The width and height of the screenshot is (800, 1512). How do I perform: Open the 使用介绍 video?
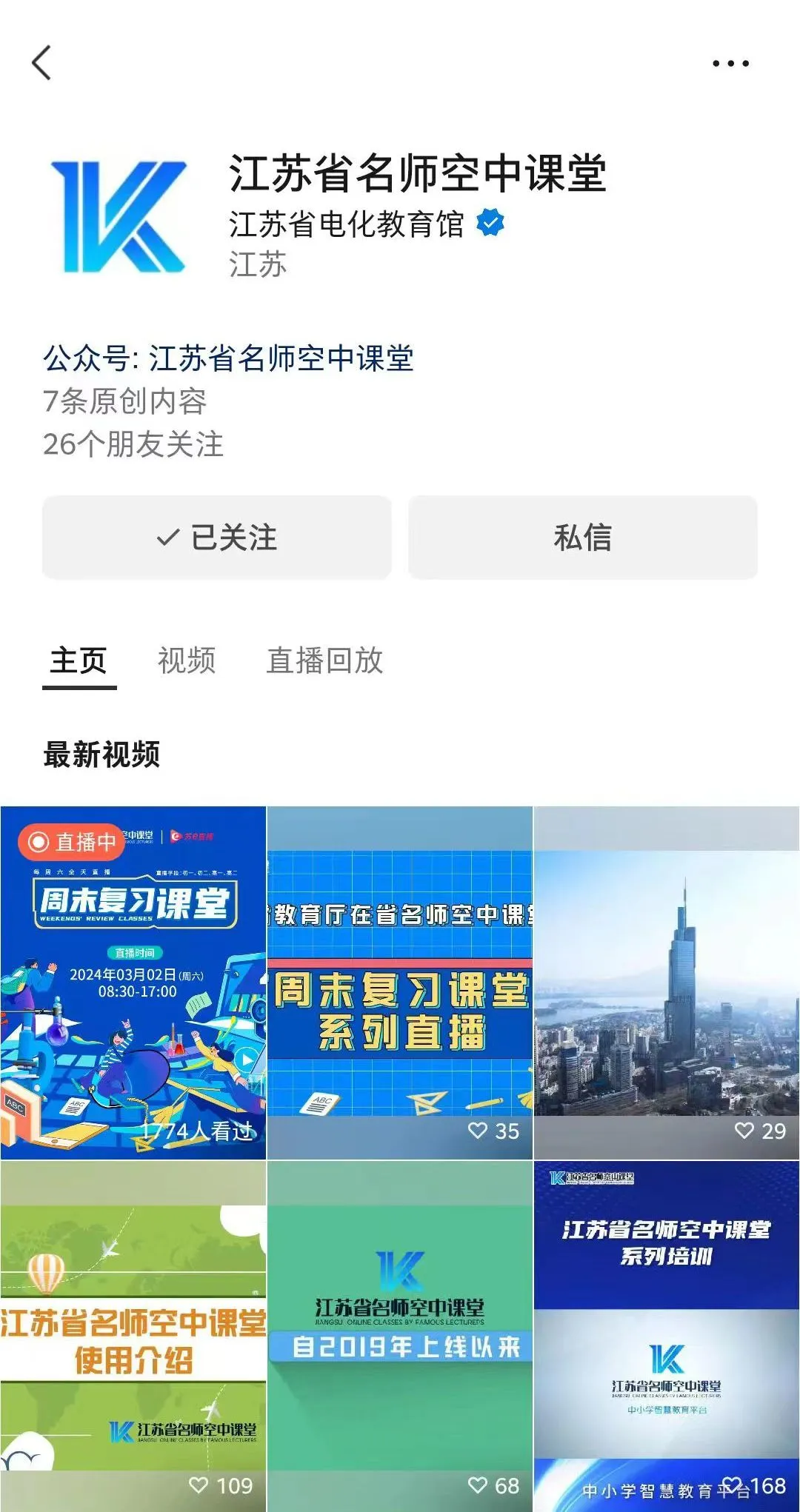(x=133, y=1337)
